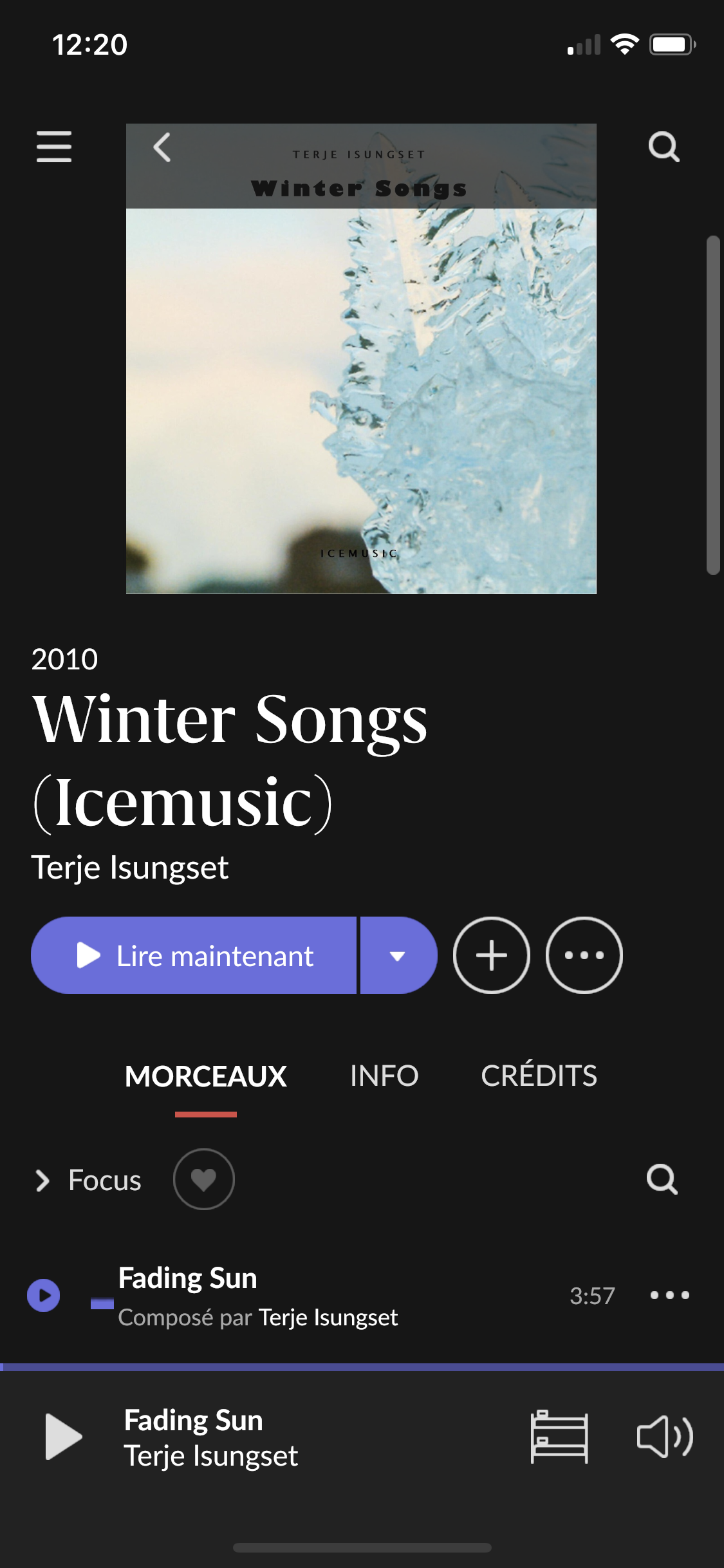
Task: Filter tracks by favorites heart
Action: point(203,1179)
